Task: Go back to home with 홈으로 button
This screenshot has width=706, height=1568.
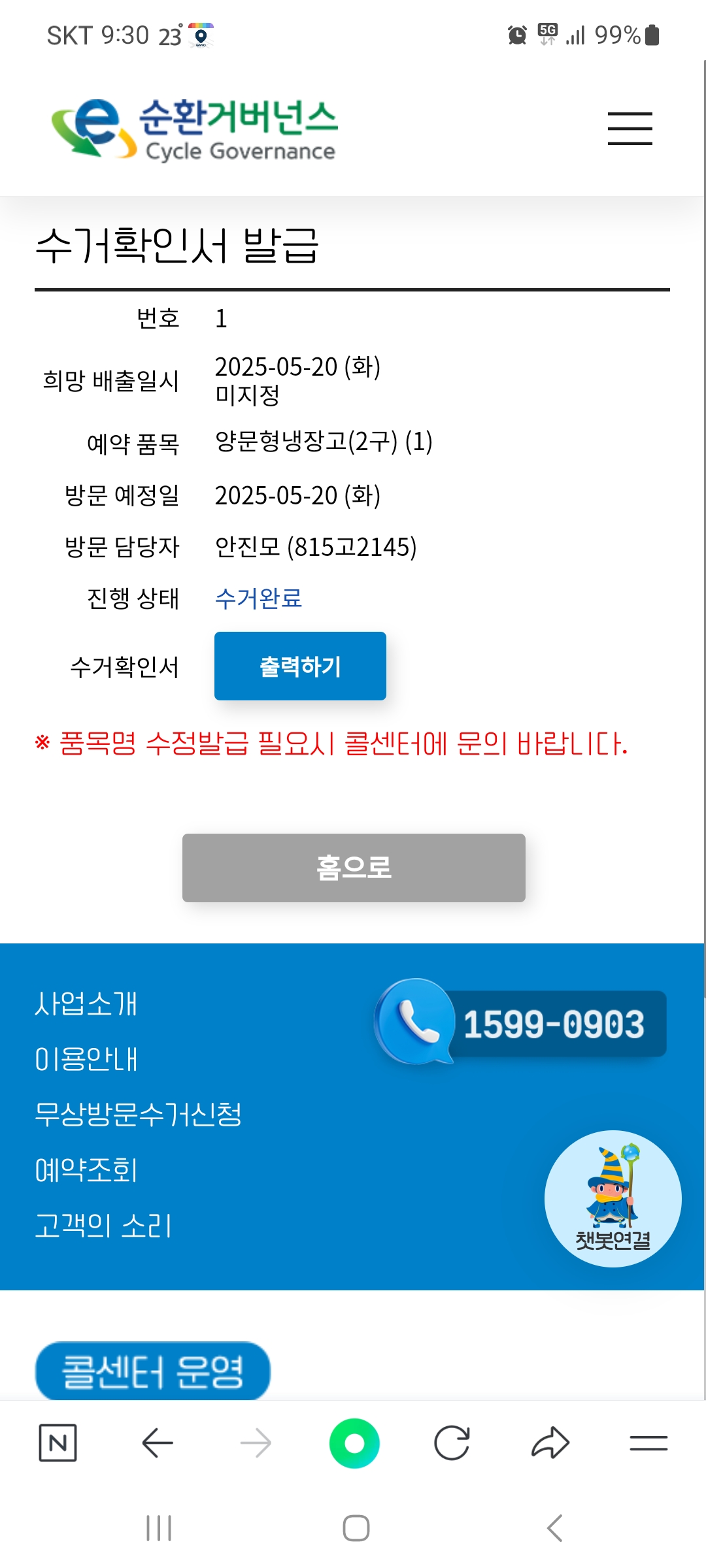Action: (354, 868)
